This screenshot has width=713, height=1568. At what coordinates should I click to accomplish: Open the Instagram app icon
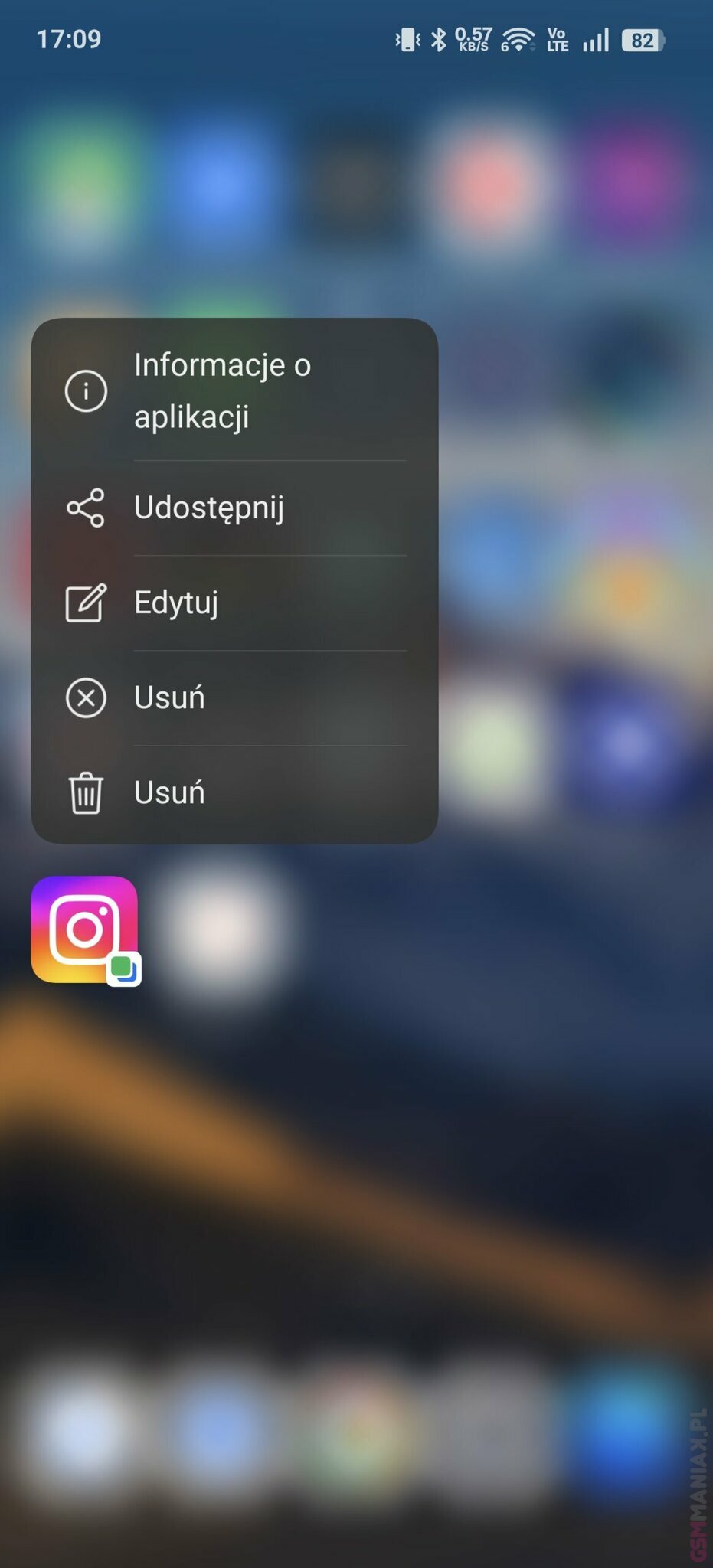pos(84,929)
